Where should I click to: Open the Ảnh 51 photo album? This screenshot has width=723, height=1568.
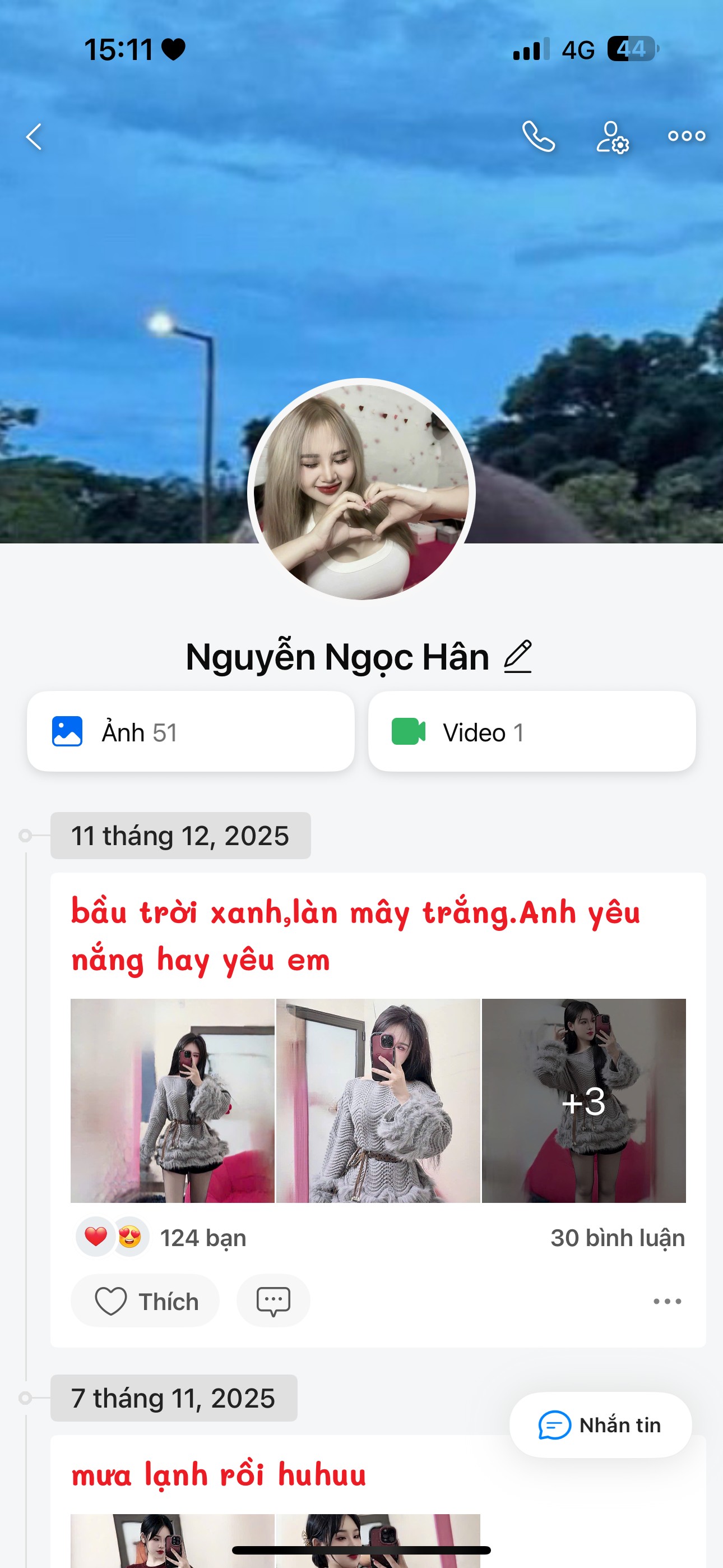[x=191, y=732]
